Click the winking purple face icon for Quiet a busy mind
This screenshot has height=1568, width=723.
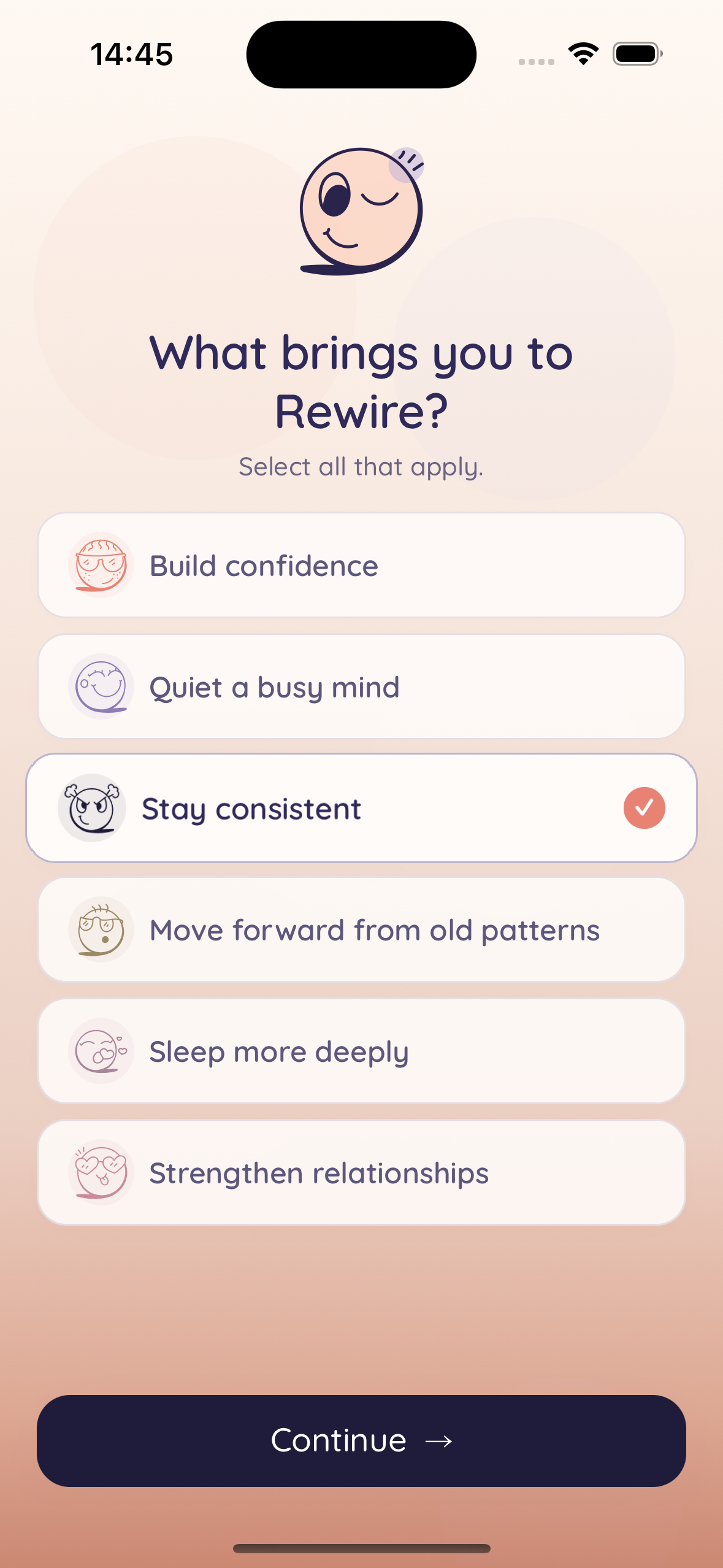[100, 685]
